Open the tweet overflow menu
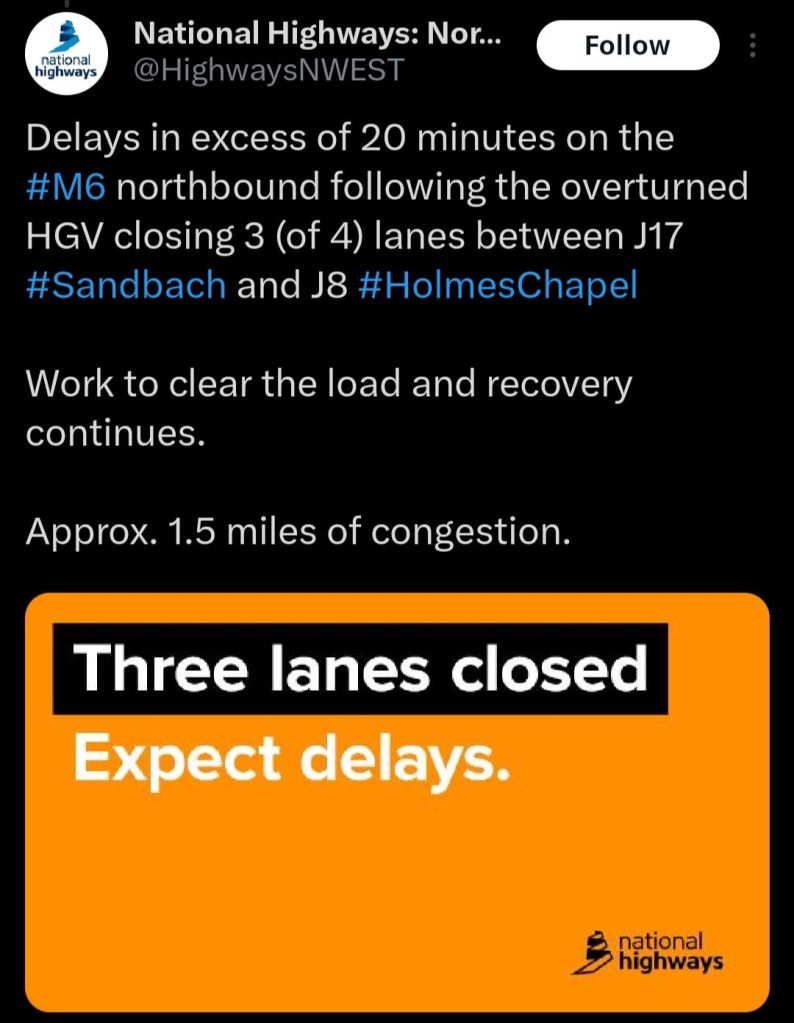This screenshot has width=794, height=1023. 753,46
